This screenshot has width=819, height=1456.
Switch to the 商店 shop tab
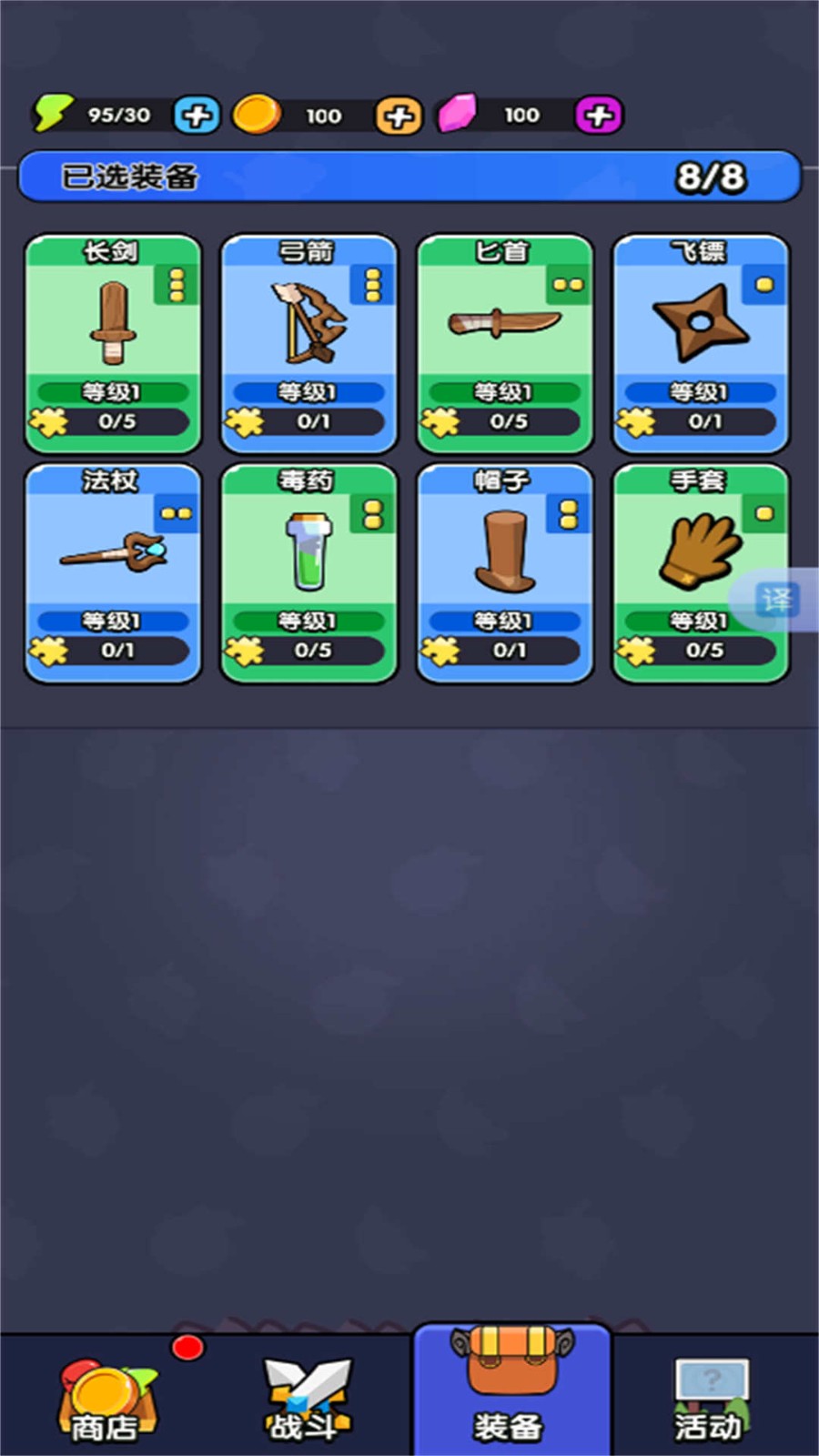click(x=106, y=1397)
